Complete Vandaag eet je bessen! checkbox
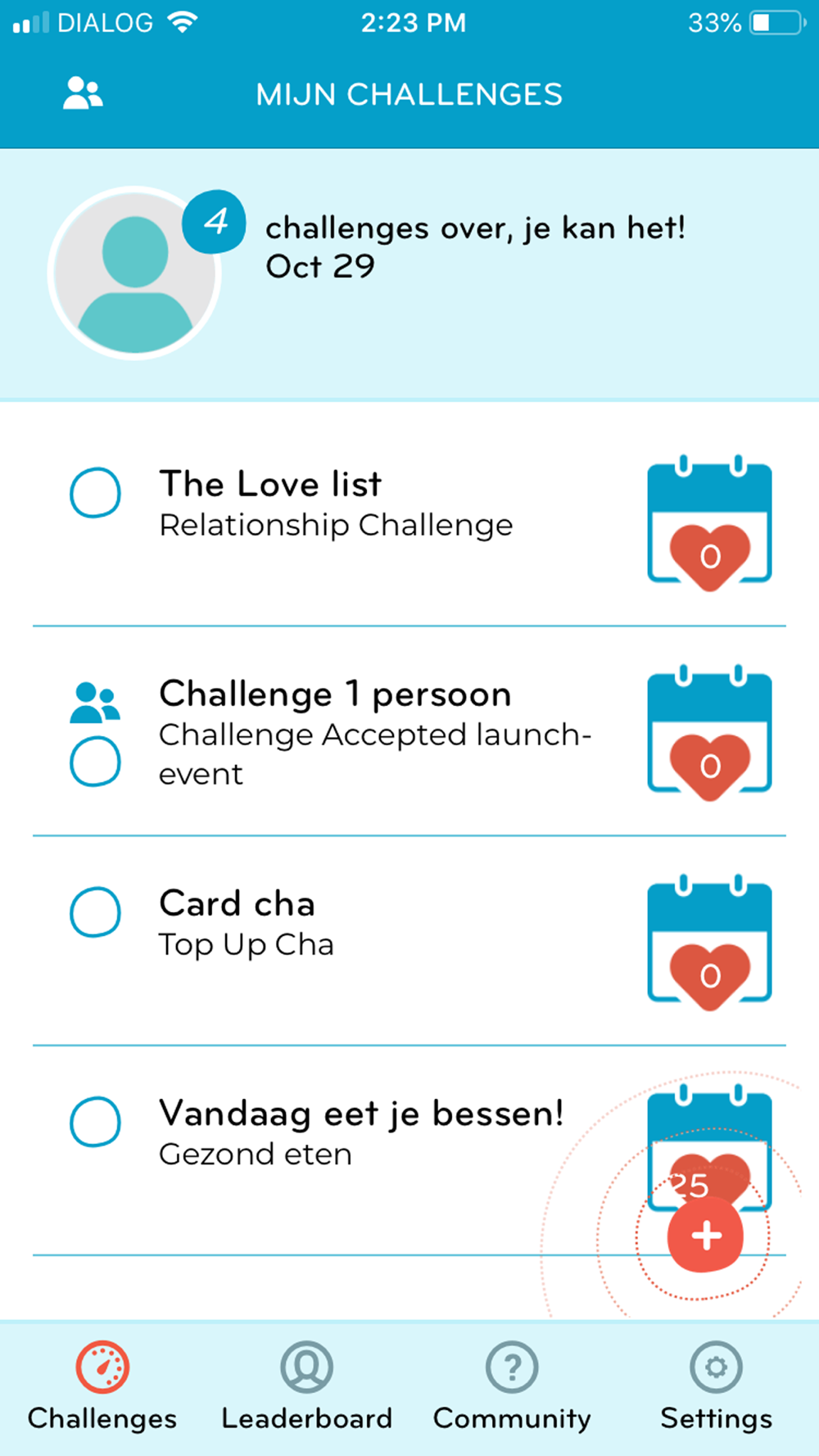 tap(95, 1122)
